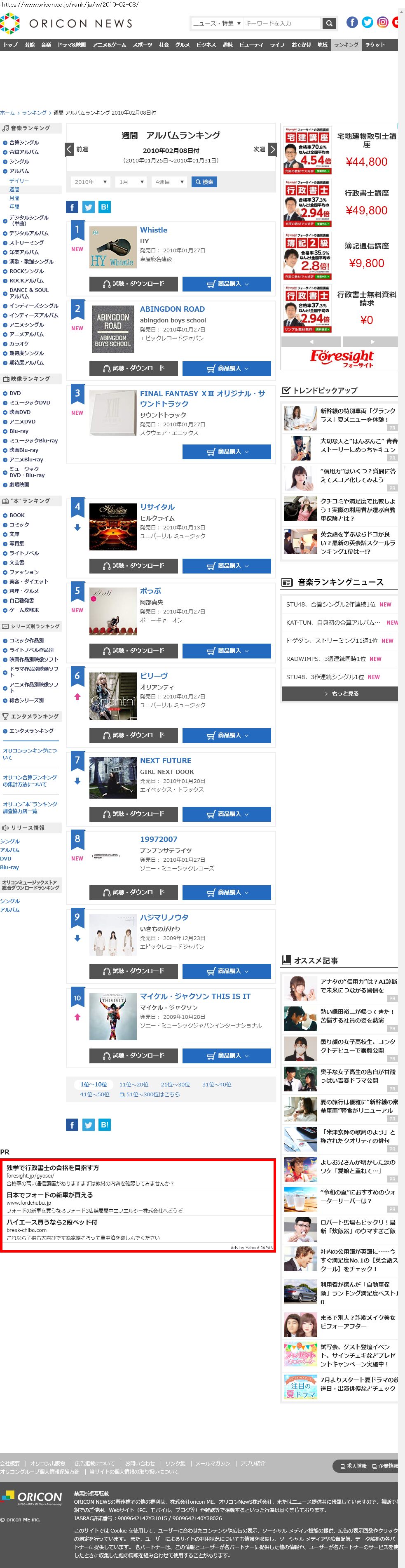The height and width of the screenshot is (1568, 405).
Task: Open album title Whistle by HY
Action: pyautogui.click(x=153, y=230)
